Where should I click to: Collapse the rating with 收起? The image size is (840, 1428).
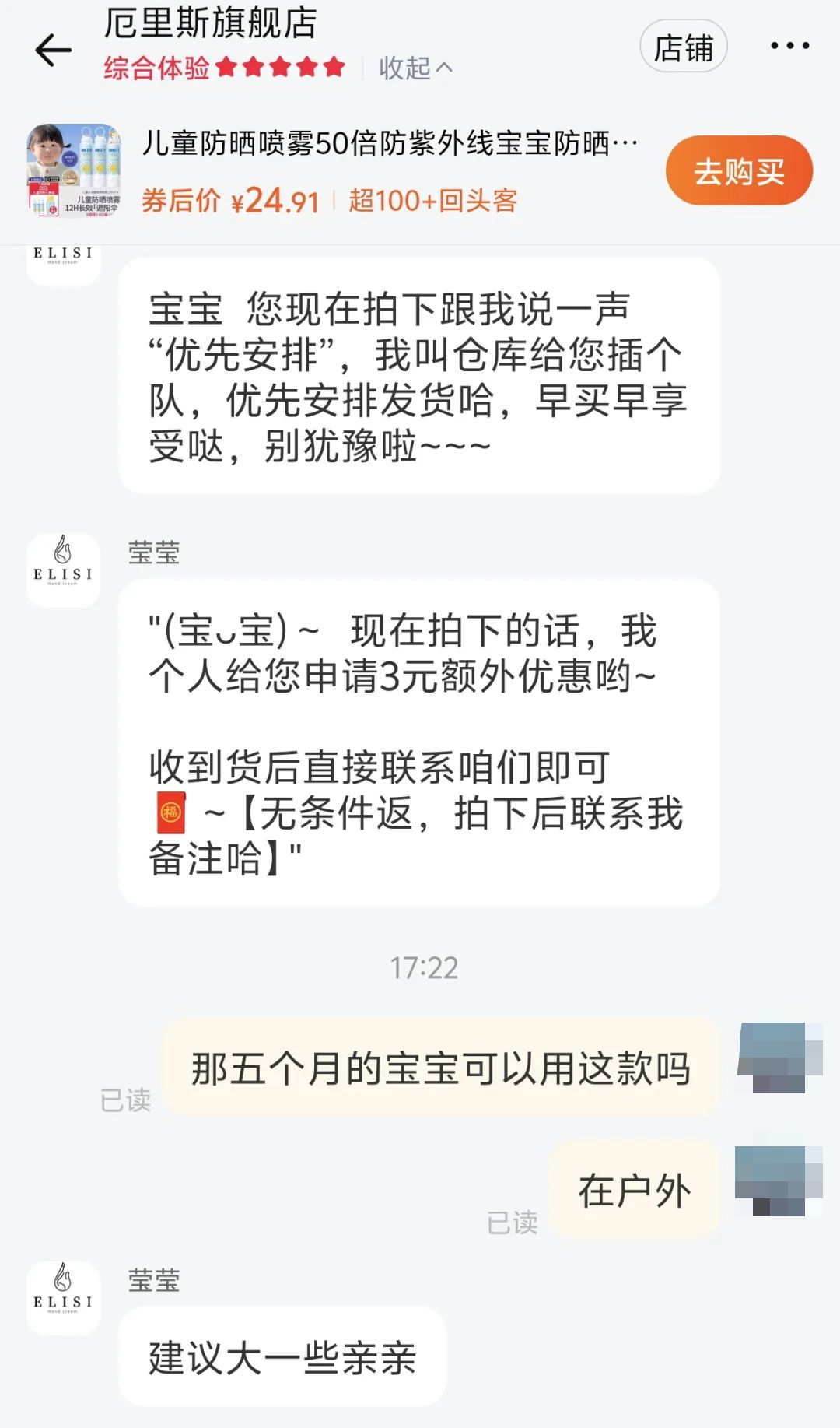click(415, 68)
